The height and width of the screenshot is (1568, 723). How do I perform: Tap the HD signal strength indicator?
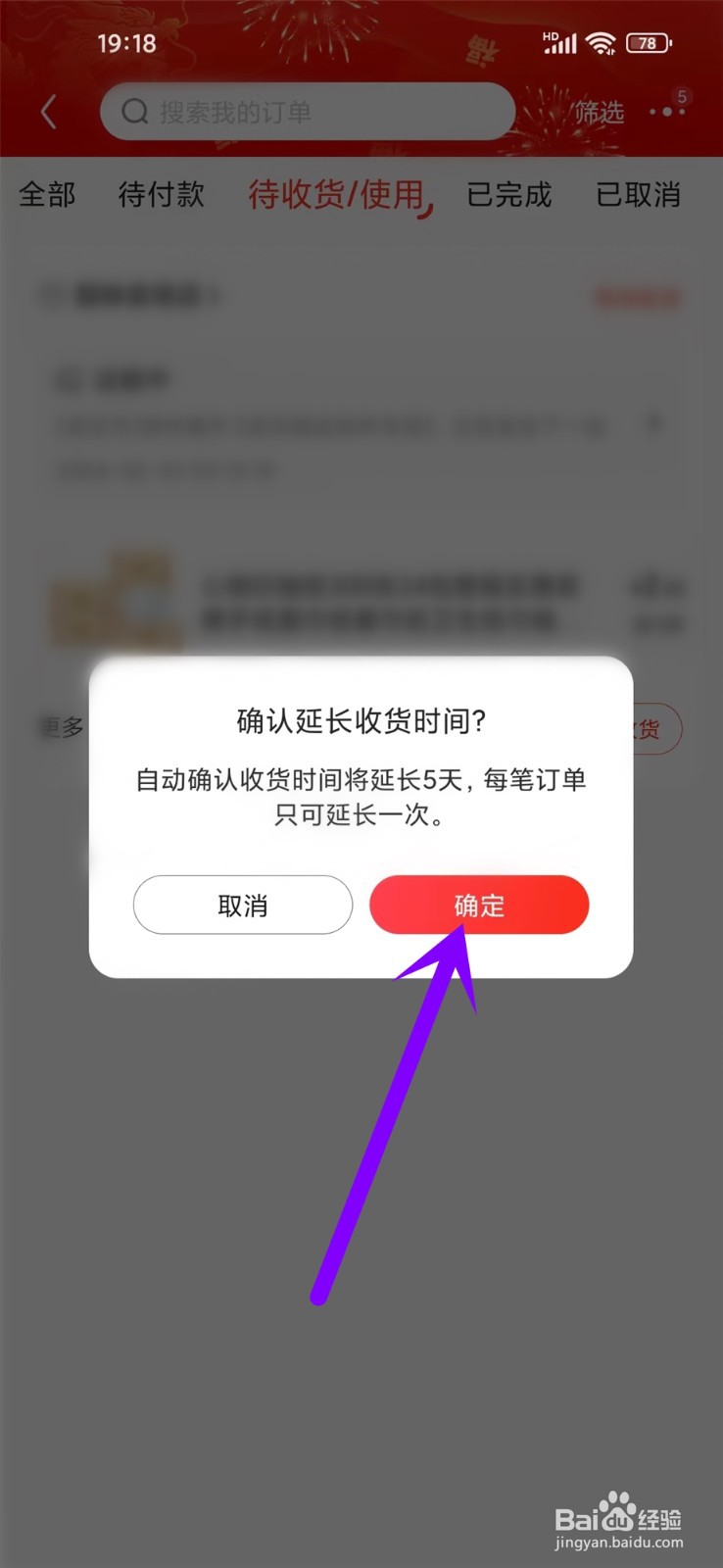(557, 43)
